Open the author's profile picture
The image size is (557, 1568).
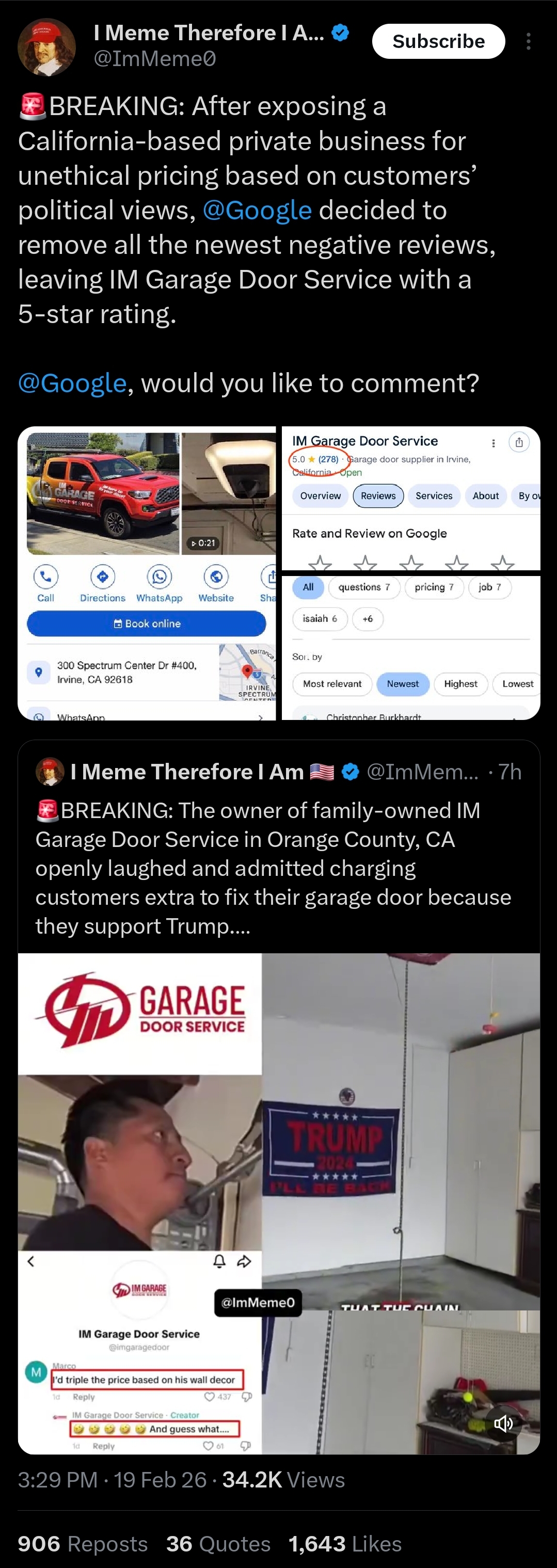[x=47, y=47]
